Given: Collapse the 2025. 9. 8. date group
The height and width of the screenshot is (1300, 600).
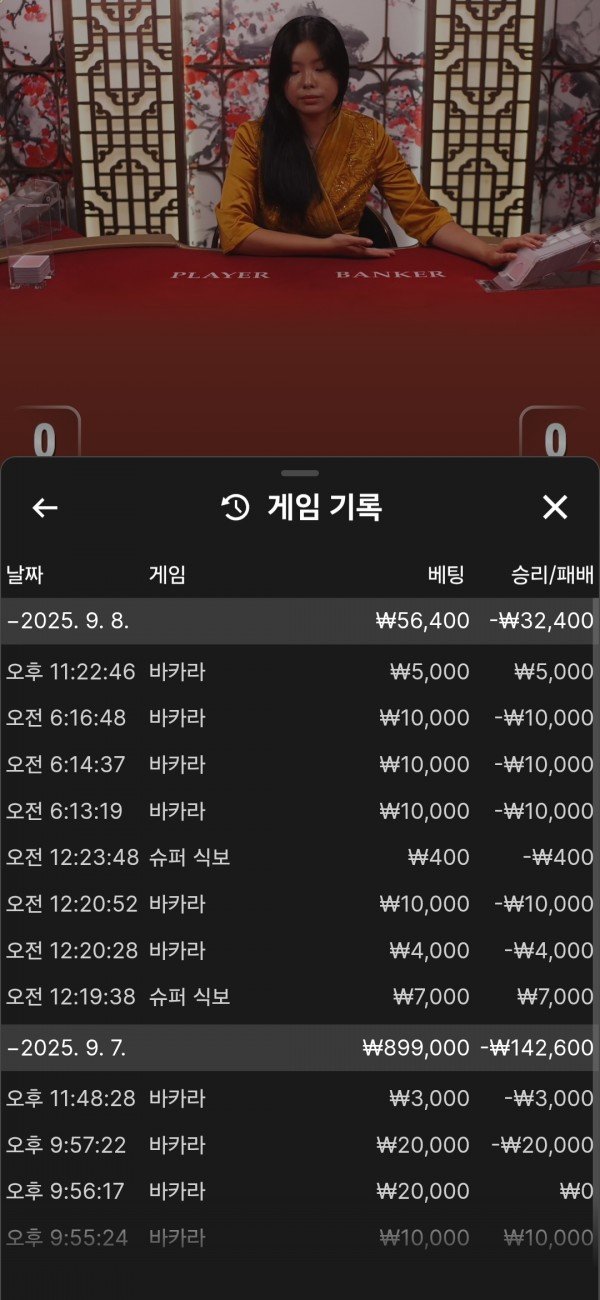Looking at the screenshot, I should point(70,621).
